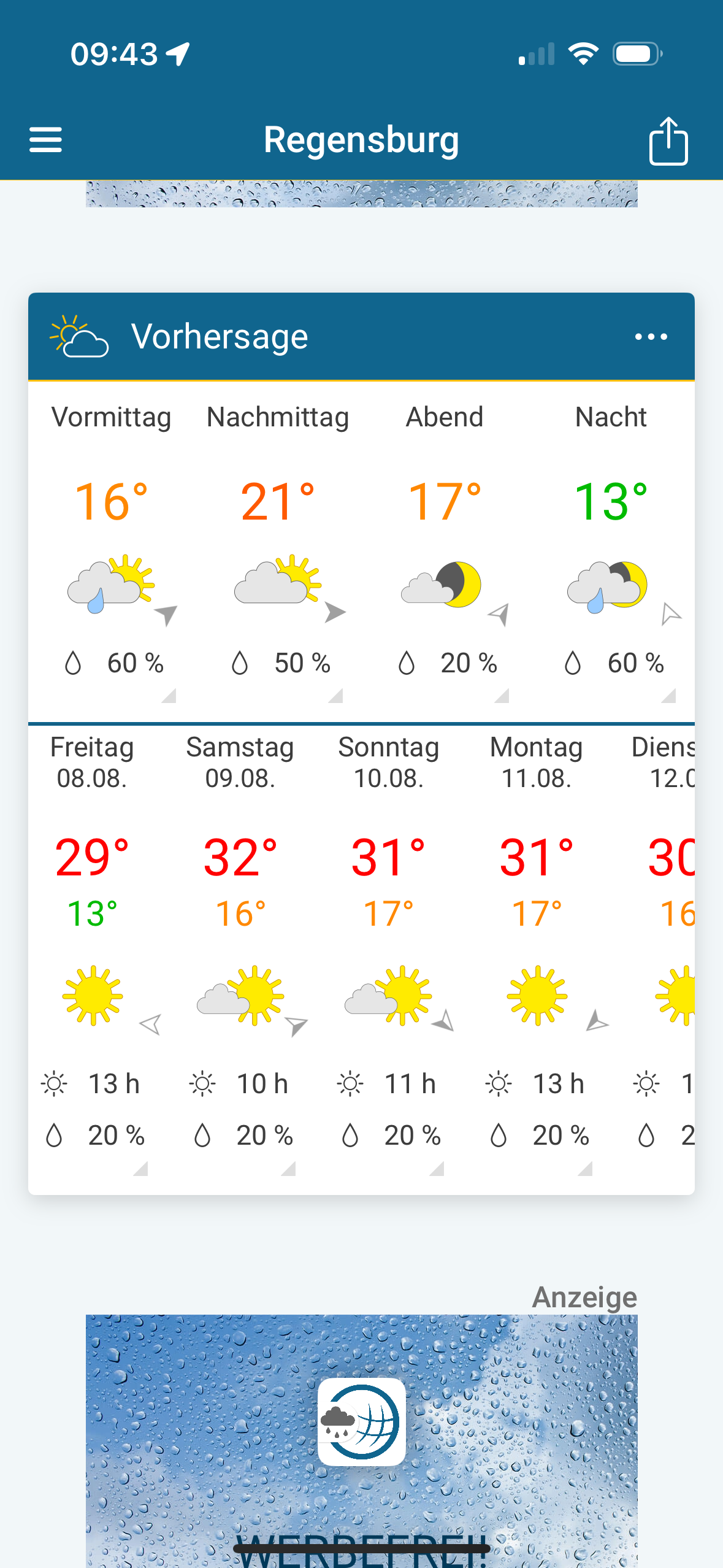Open the ad-free app advertisement banner

[x=361, y=1435]
